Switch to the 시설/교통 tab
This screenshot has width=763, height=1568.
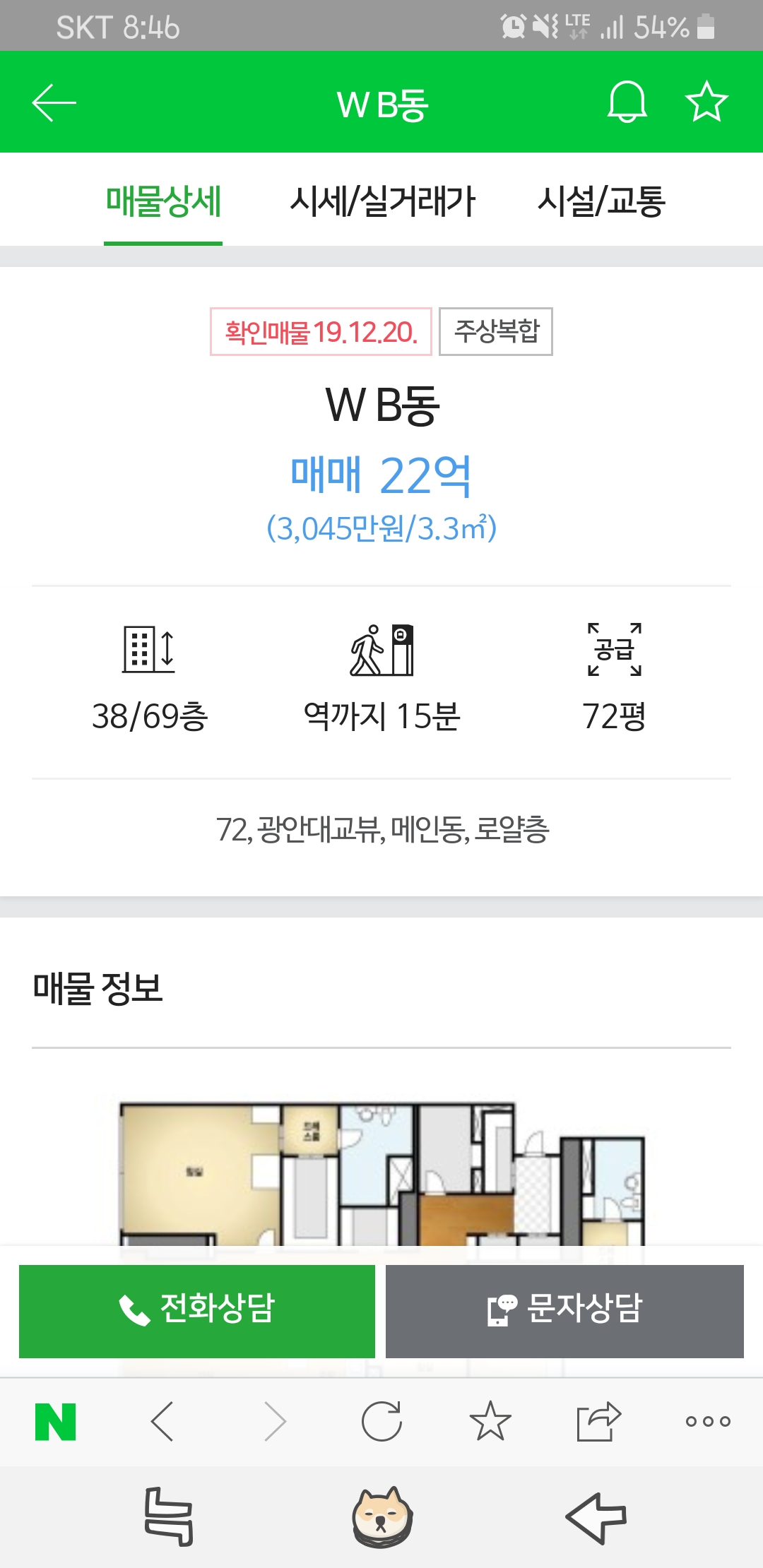click(x=601, y=201)
